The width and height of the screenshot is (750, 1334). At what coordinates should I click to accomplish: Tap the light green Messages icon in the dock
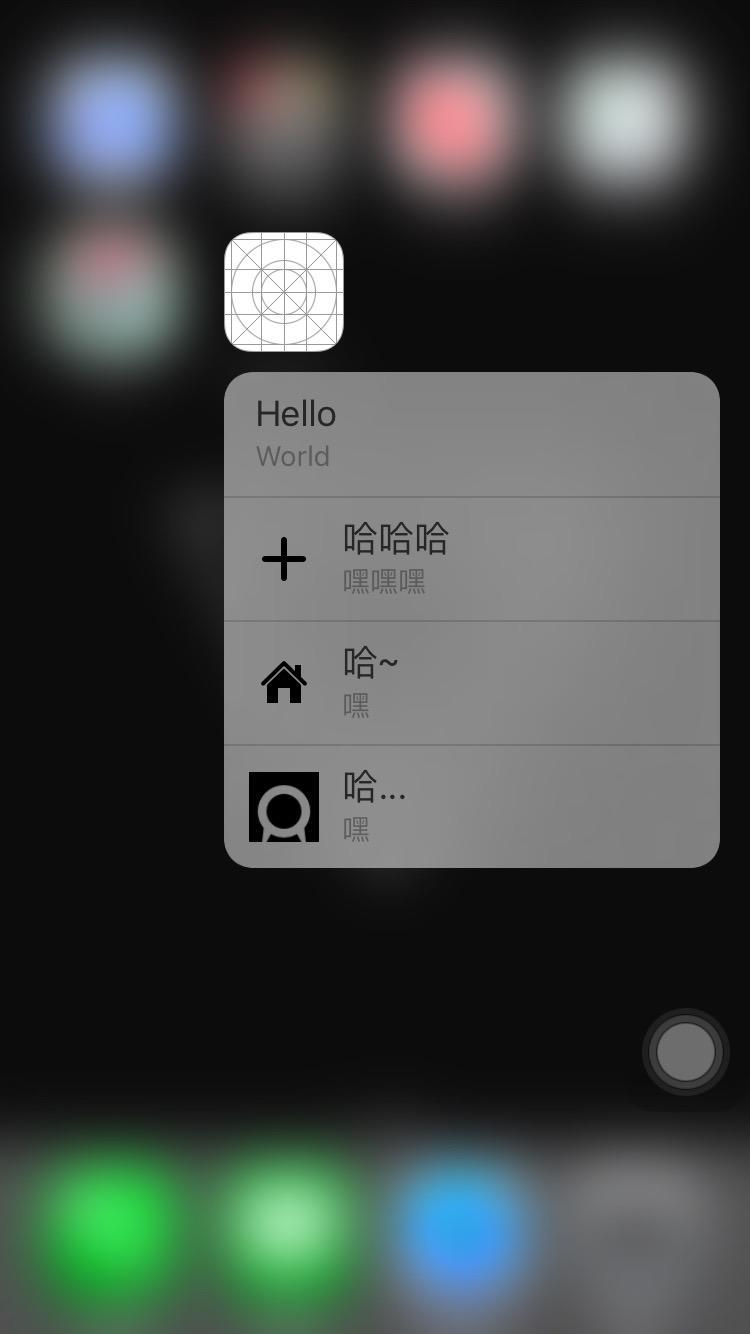pos(284,1232)
